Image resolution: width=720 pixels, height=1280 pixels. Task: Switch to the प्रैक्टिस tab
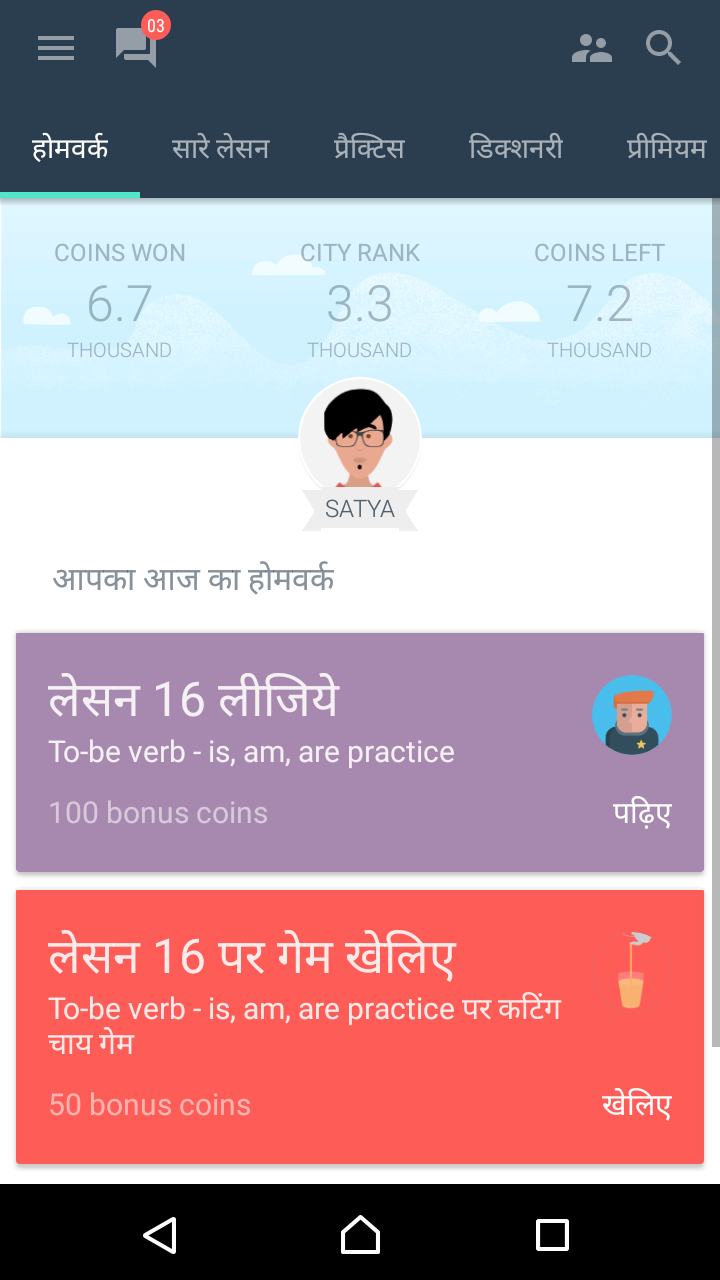tap(369, 149)
